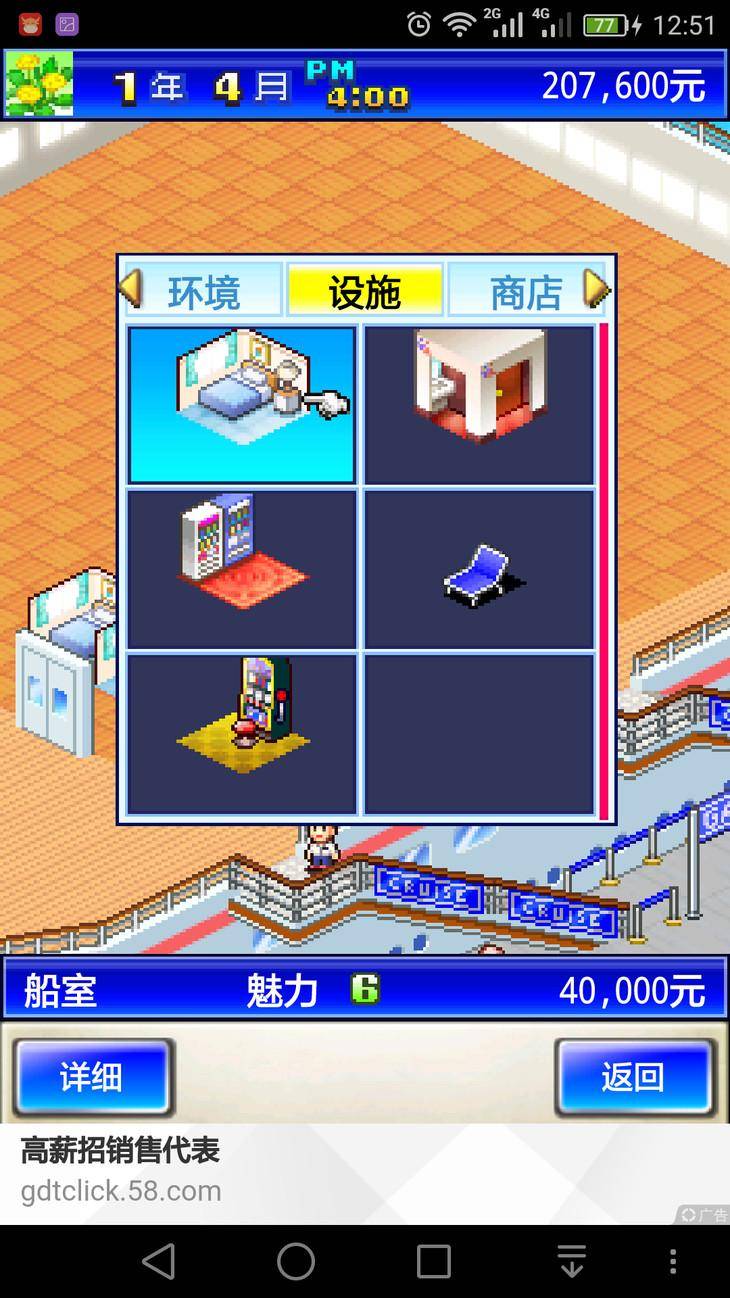Return to the home screen
Image resolution: width=730 pixels, height=1298 pixels.
[296, 1261]
